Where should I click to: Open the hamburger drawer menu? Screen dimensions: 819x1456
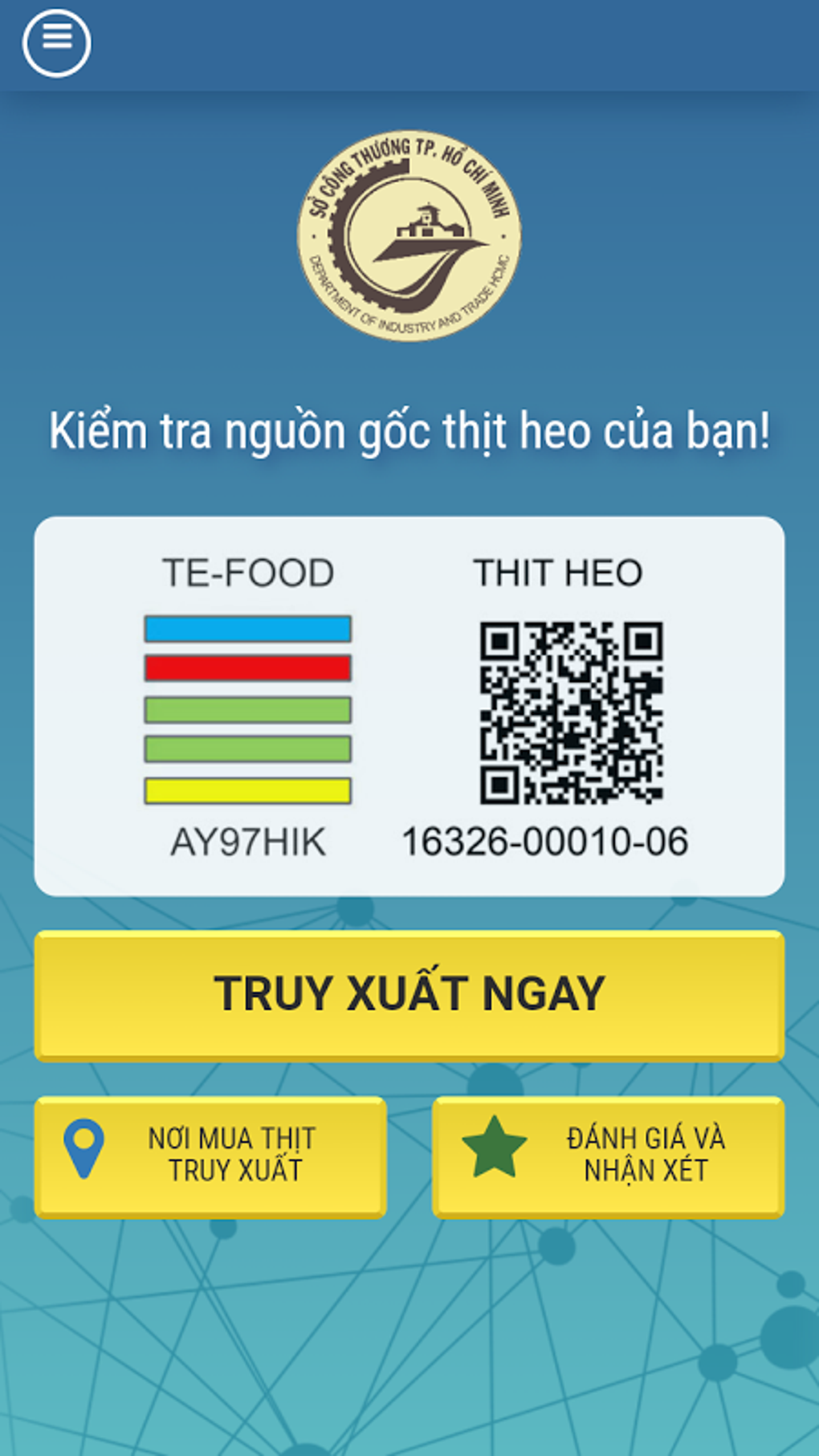[56, 43]
